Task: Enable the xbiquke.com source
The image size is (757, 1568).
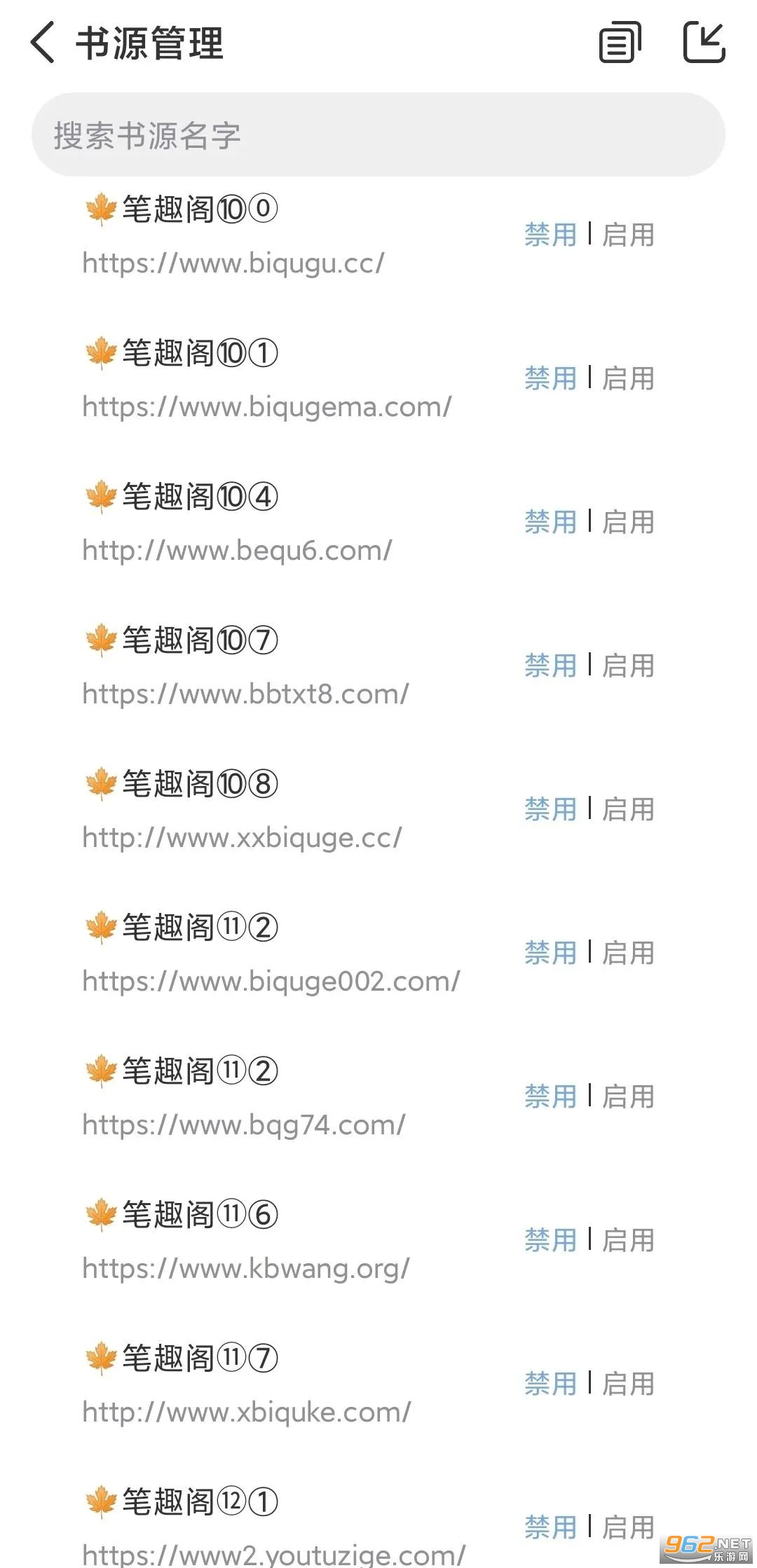Action: (x=628, y=1384)
